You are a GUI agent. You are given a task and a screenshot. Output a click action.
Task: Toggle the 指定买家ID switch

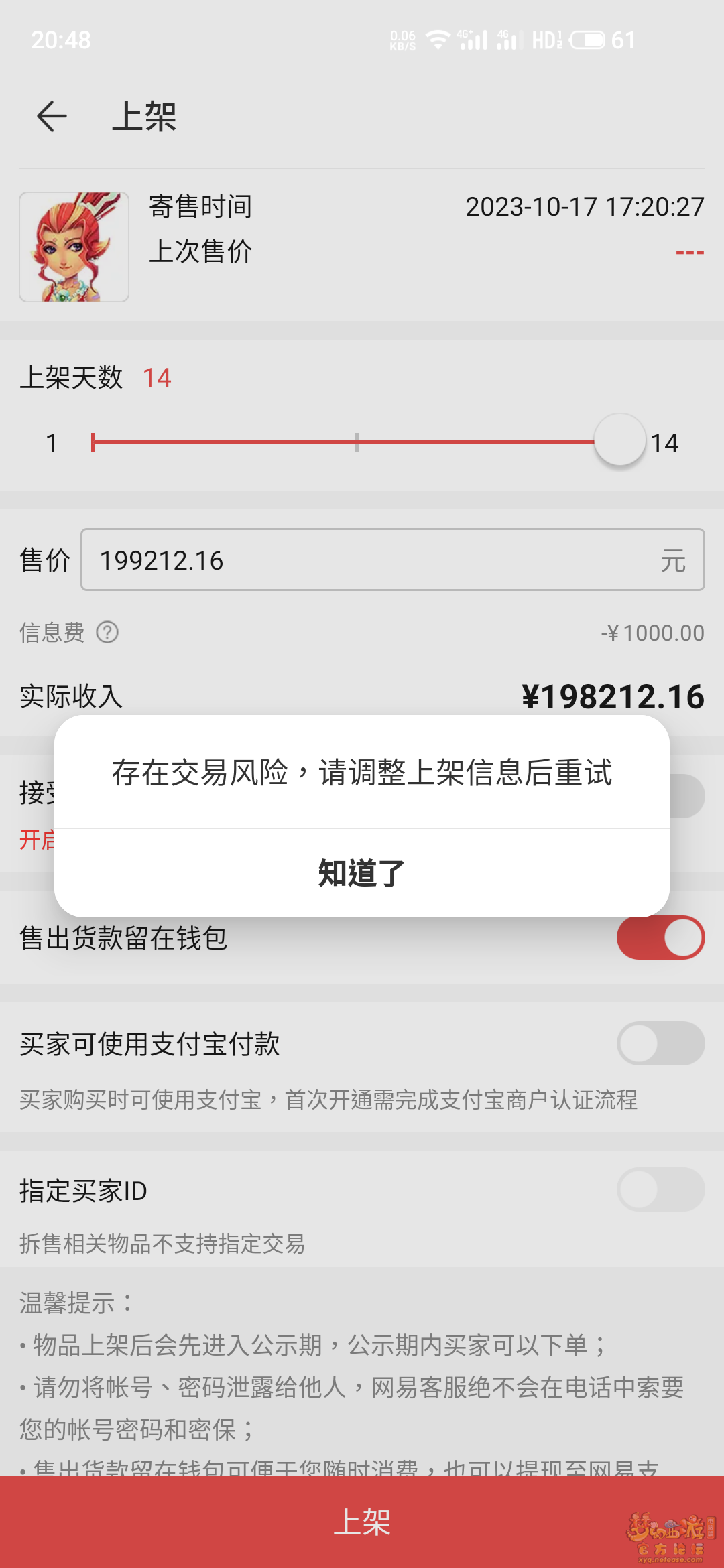[x=660, y=1189]
